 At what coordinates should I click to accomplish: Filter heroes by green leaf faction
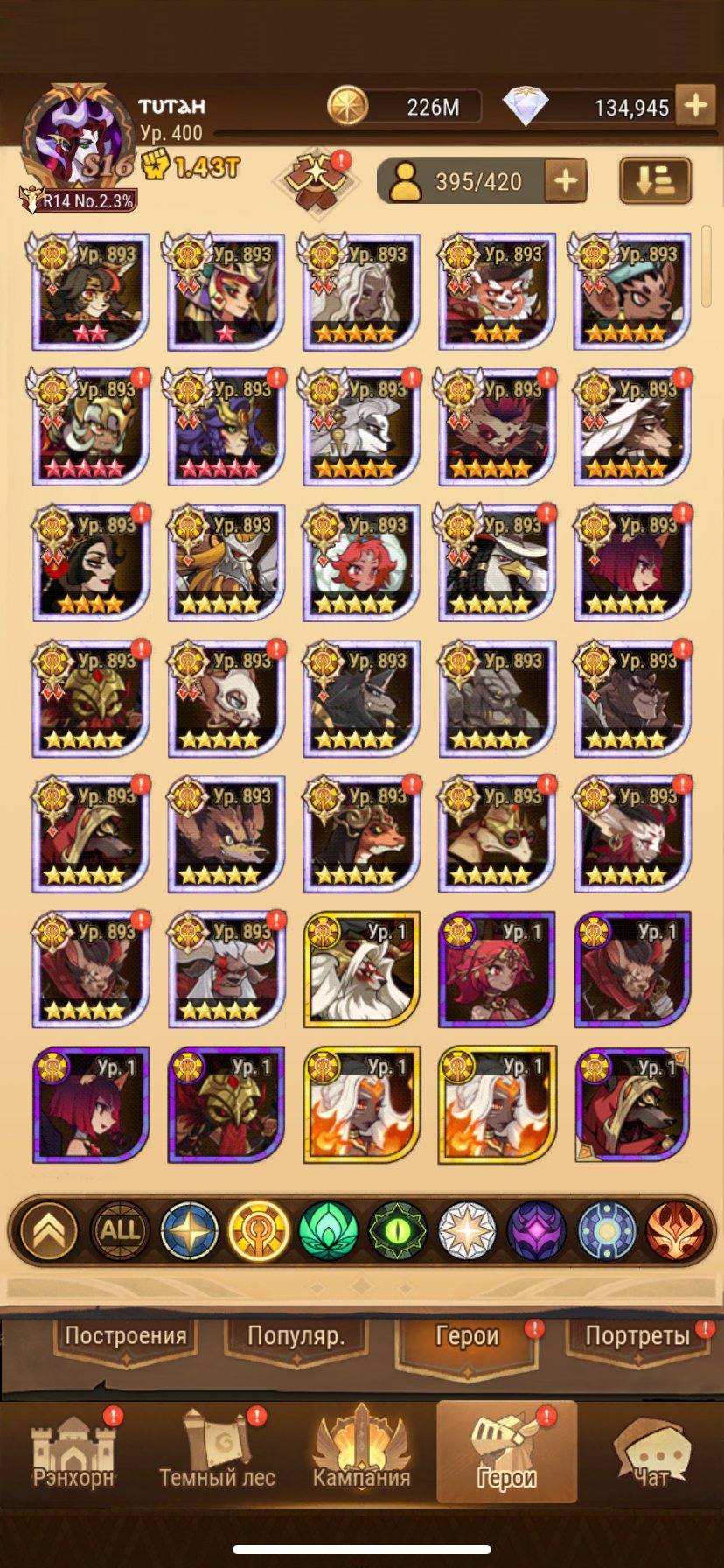(x=328, y=1230)
